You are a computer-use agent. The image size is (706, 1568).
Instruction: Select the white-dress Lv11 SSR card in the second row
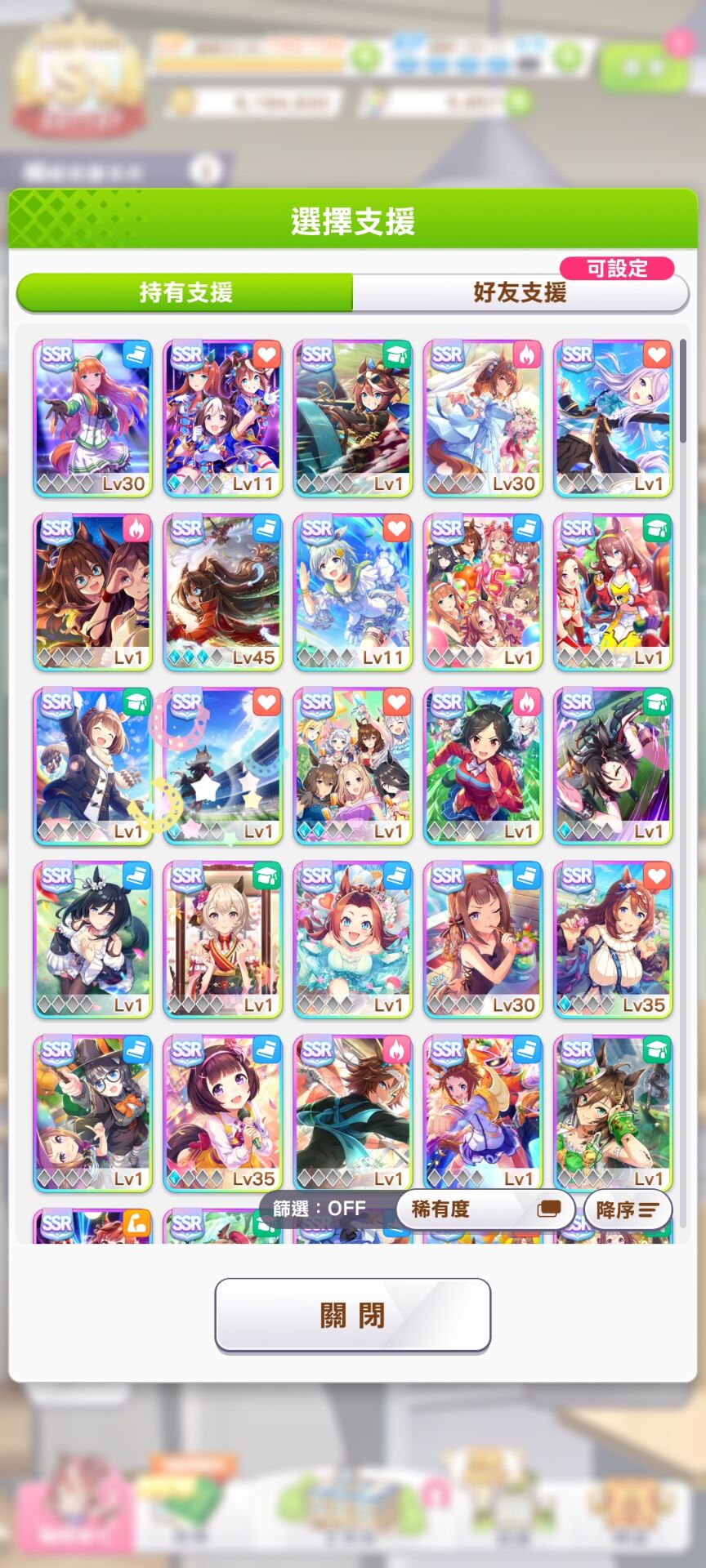pyautogui.click(x=352, y=592)
